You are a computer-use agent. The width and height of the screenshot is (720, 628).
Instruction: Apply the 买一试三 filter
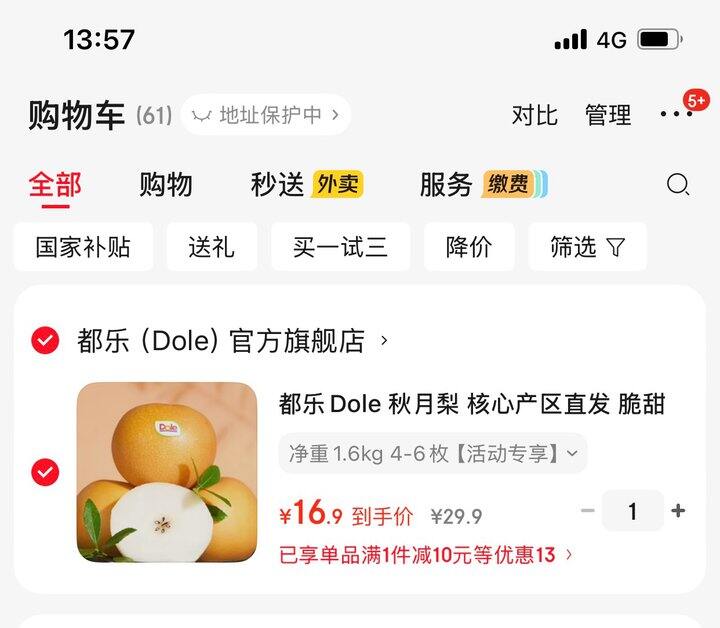340,247
